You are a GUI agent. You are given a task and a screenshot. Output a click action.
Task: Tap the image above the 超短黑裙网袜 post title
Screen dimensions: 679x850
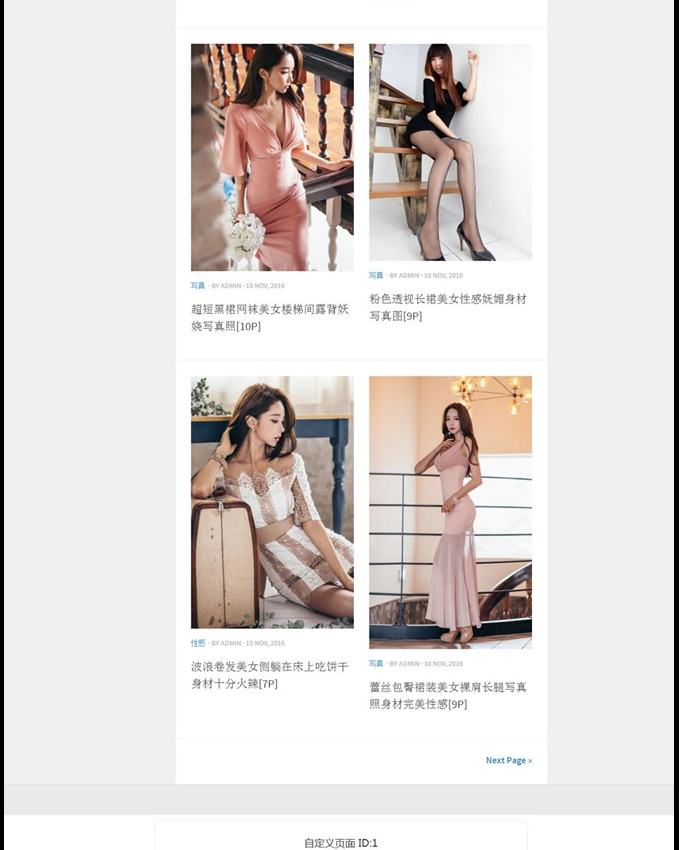[x=272, y=157]
